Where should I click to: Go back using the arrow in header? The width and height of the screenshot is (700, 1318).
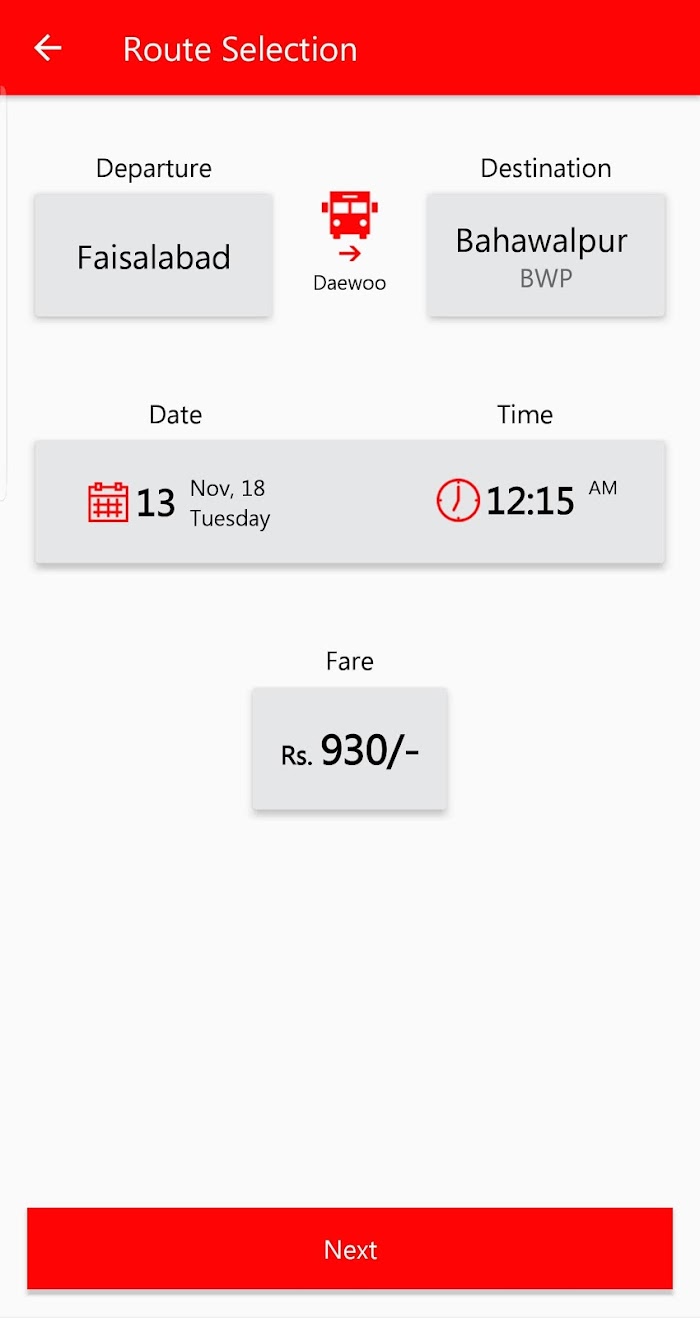point(48,48)
